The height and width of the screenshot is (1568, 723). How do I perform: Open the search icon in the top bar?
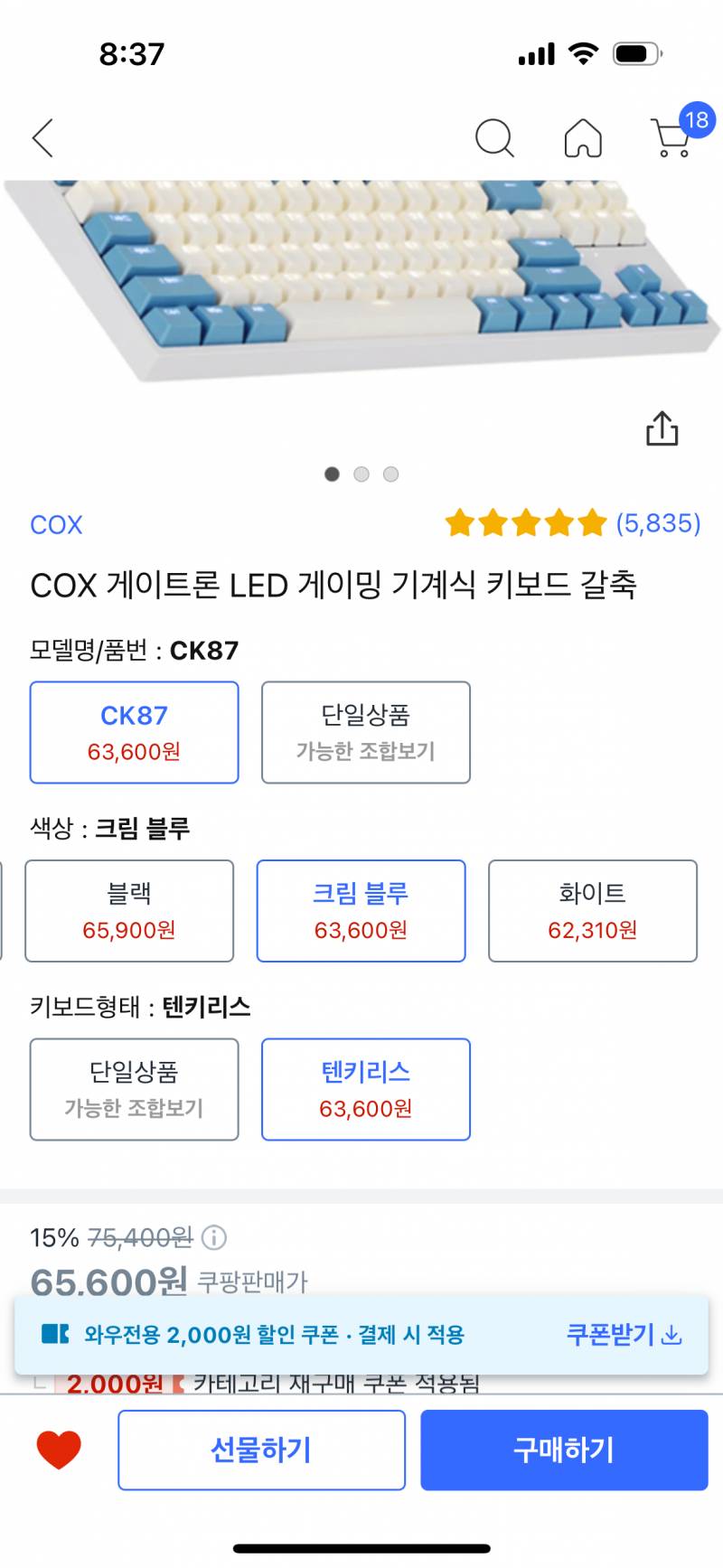[495, 138]
